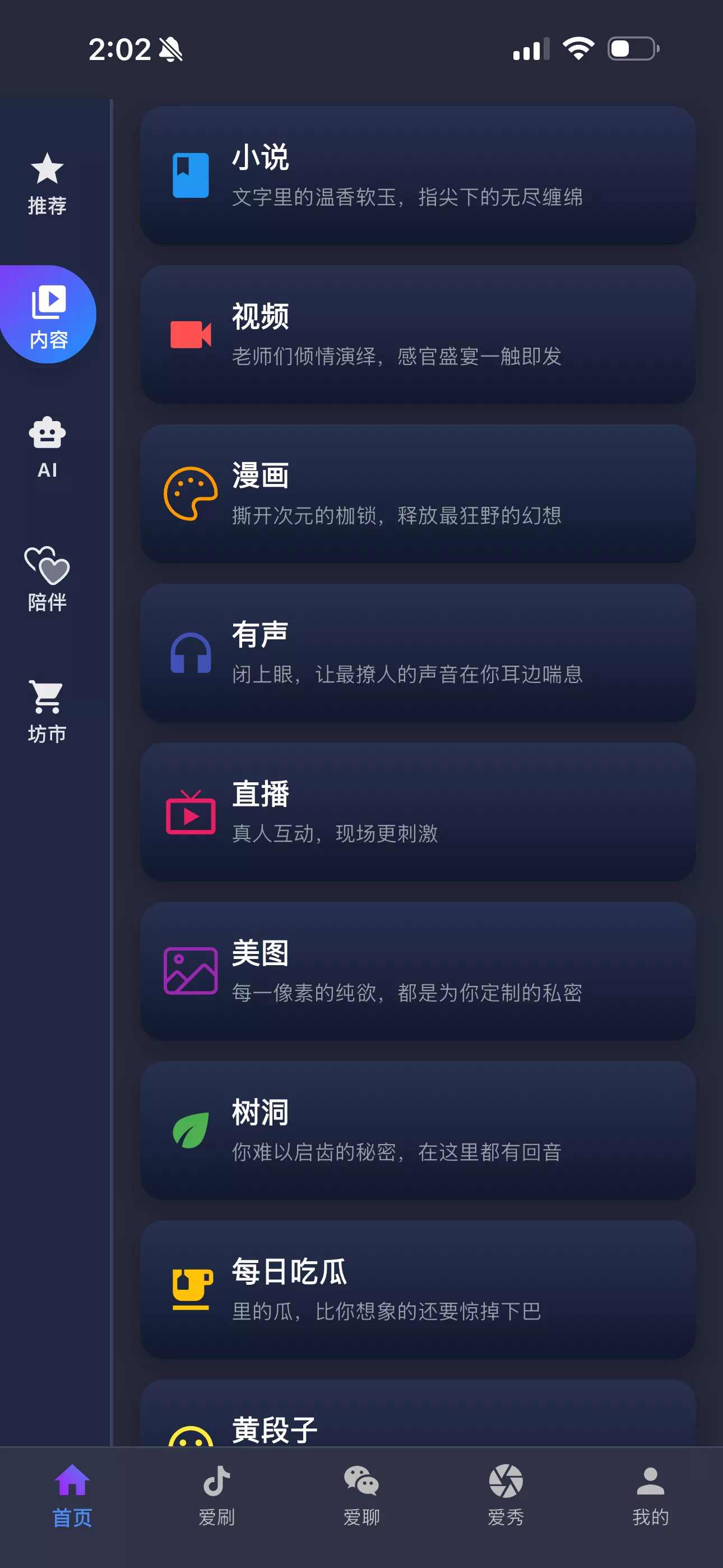This screenshot has width=723, height=1568.
Task: Go to the 陪伴 side tab
Action: coord(47,579)
